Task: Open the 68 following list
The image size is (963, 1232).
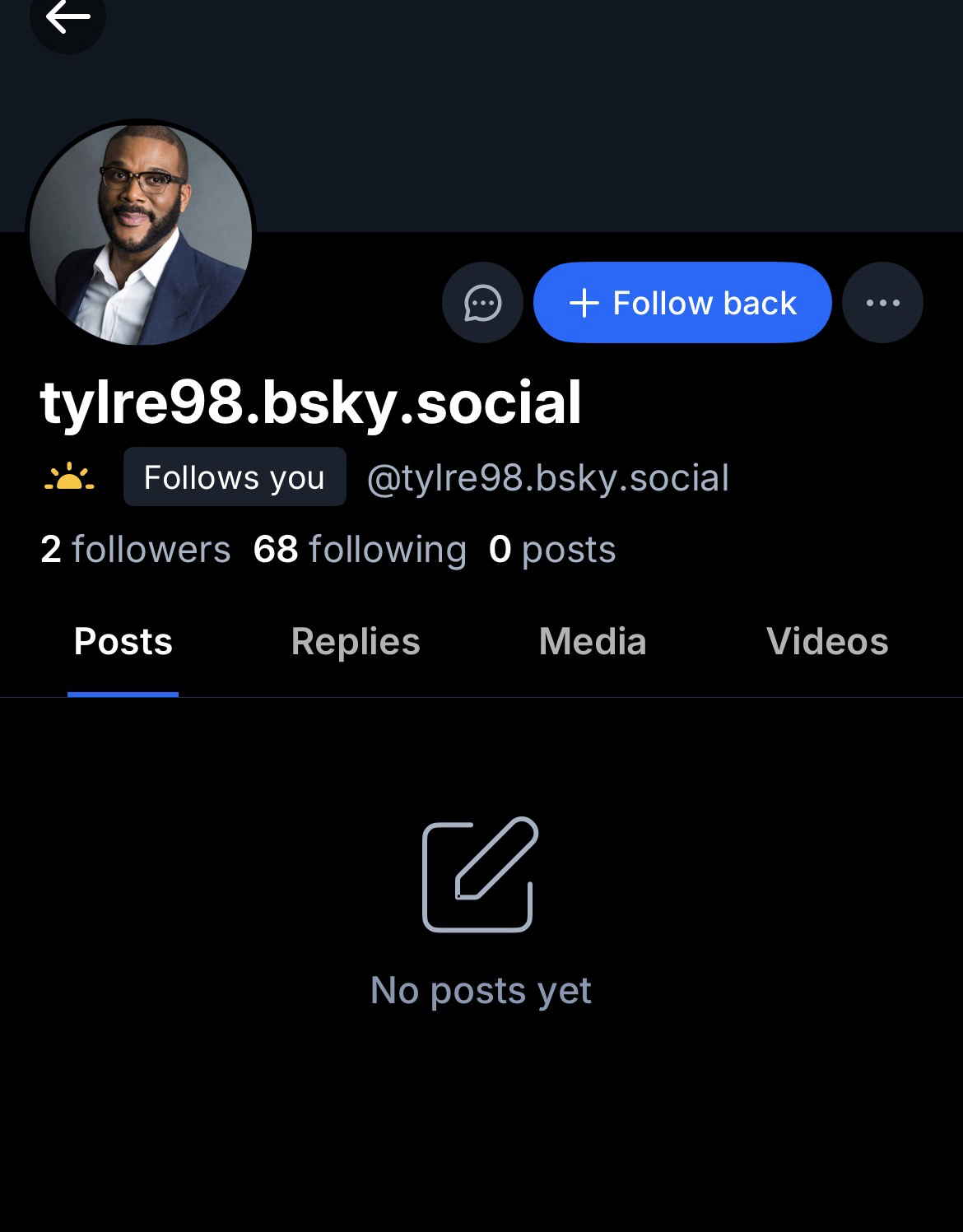Action: (x=360, y=550)
